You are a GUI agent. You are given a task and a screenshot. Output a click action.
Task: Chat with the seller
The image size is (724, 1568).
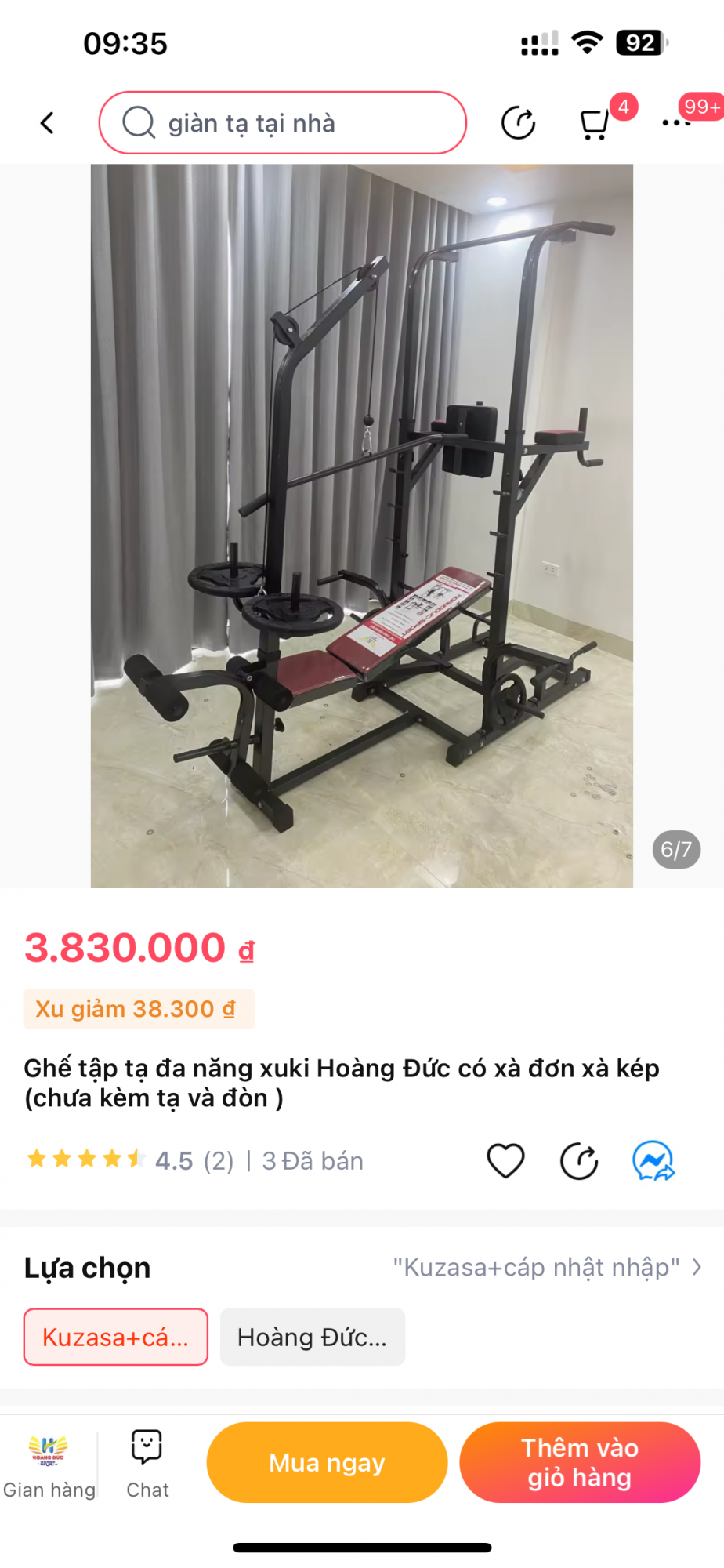147,1463
